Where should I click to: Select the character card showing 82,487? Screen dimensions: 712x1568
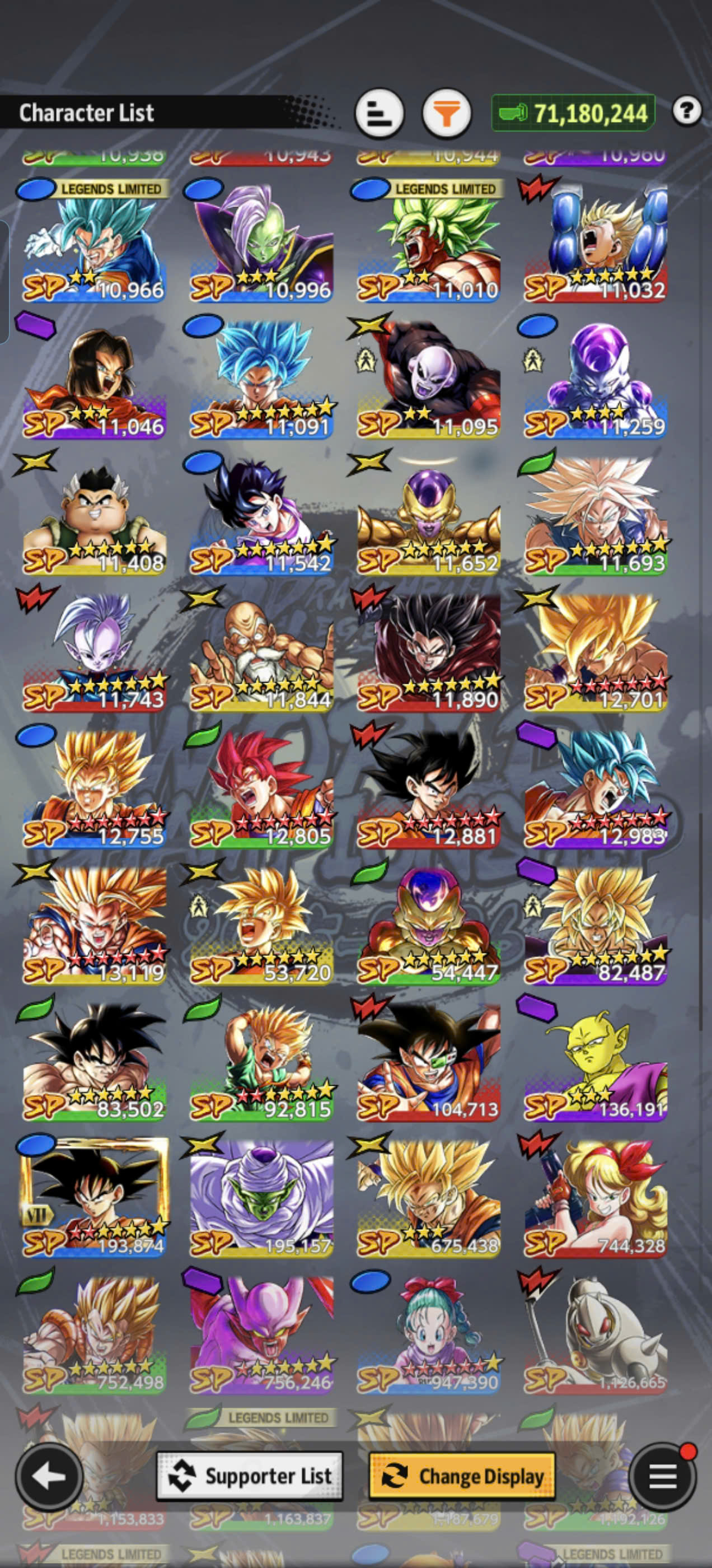(x=596, y=925)
